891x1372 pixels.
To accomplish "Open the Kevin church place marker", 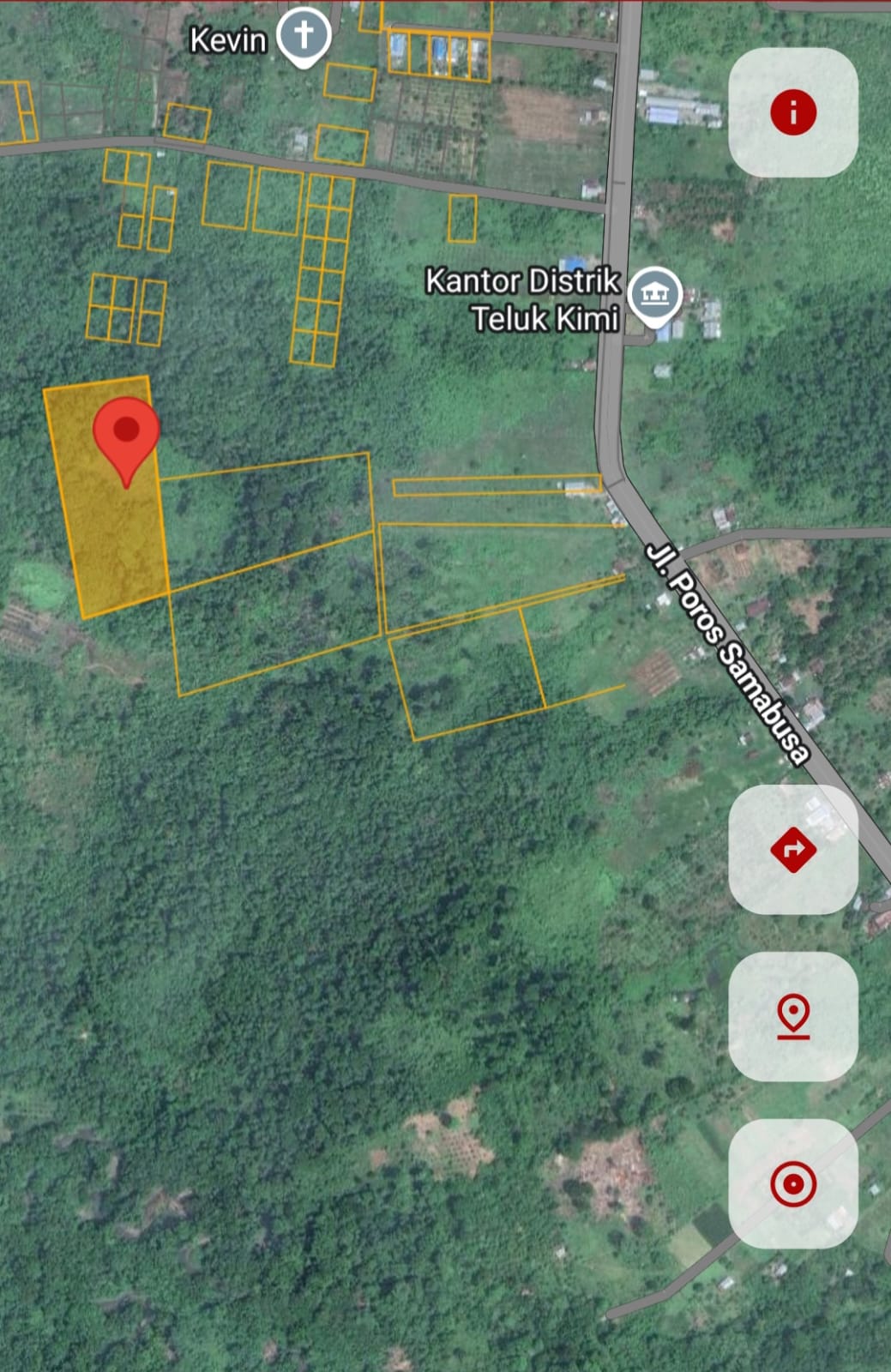I will 304,36.
